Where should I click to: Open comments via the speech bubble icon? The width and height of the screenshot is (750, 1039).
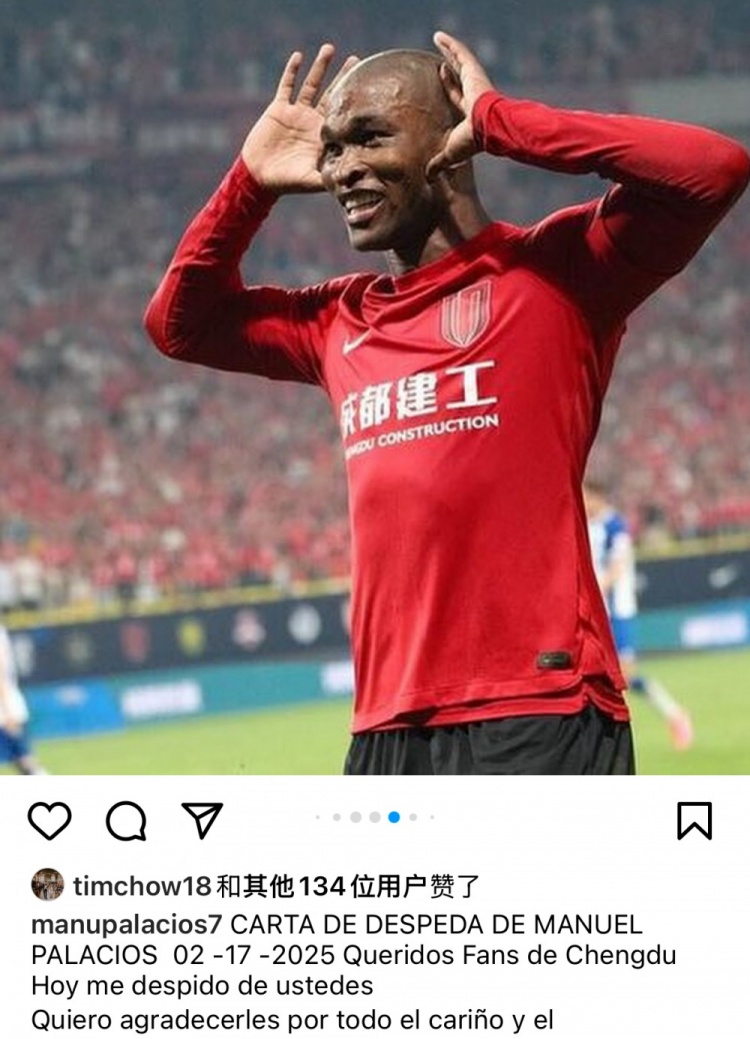[x=126, y=821]
